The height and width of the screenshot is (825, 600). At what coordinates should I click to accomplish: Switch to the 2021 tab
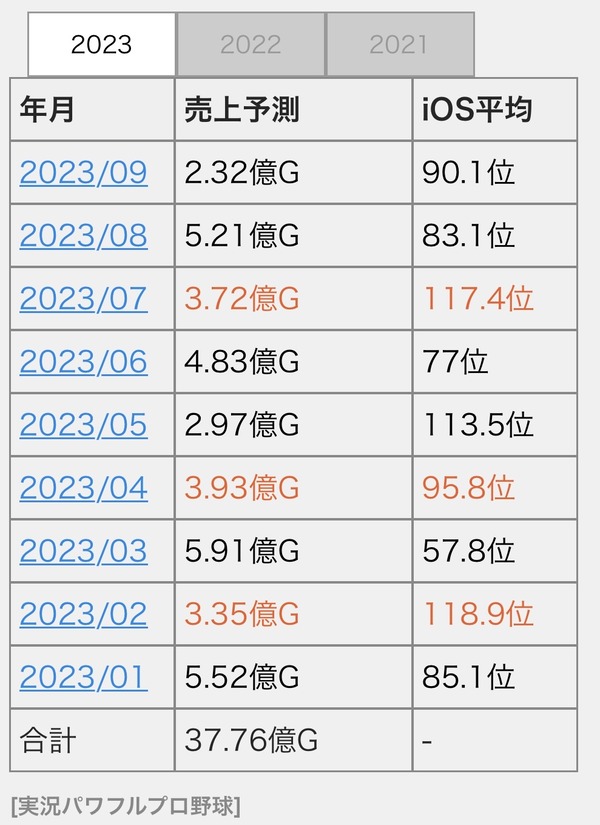coord(398,44)
